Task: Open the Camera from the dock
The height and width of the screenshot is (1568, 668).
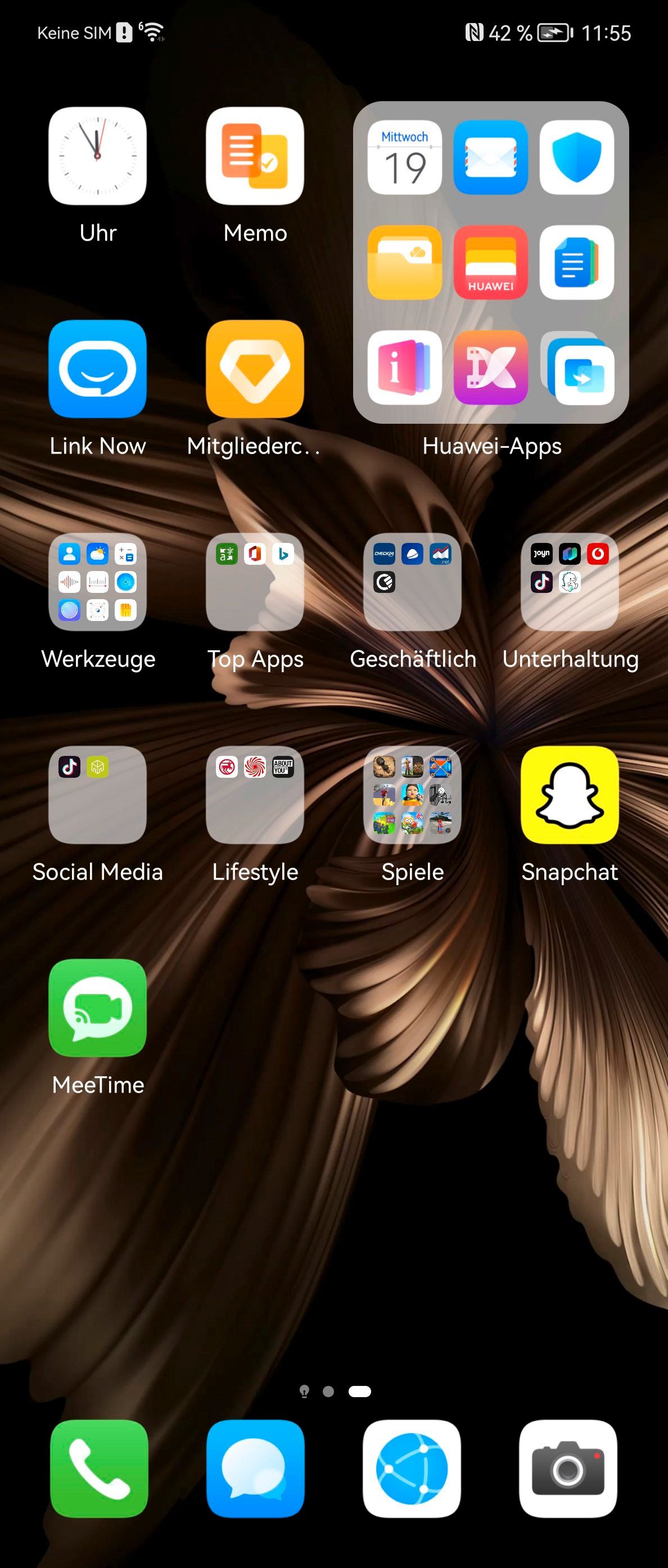Action: 568,1468
